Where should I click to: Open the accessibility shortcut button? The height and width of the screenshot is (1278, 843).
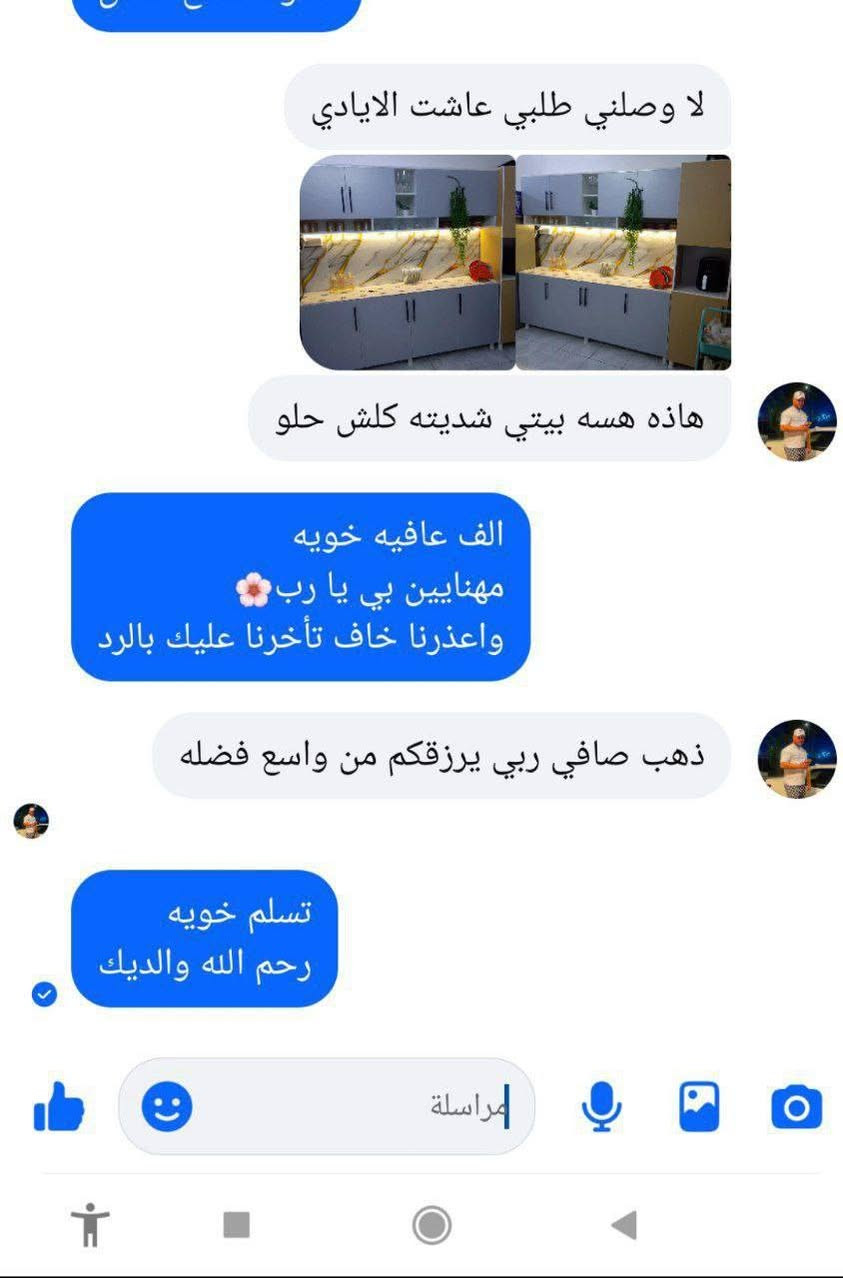[90, 1224]
